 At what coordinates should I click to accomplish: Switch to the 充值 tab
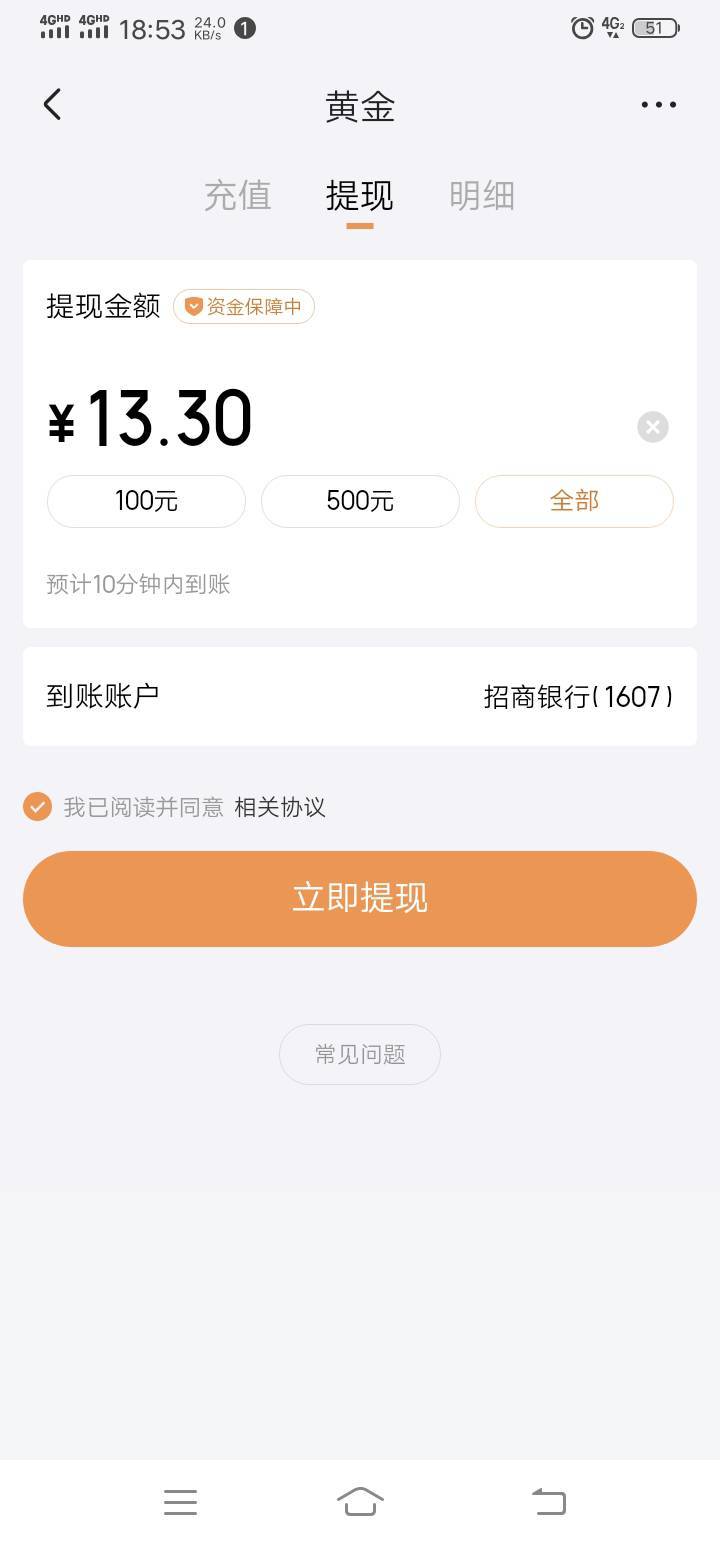238,195
